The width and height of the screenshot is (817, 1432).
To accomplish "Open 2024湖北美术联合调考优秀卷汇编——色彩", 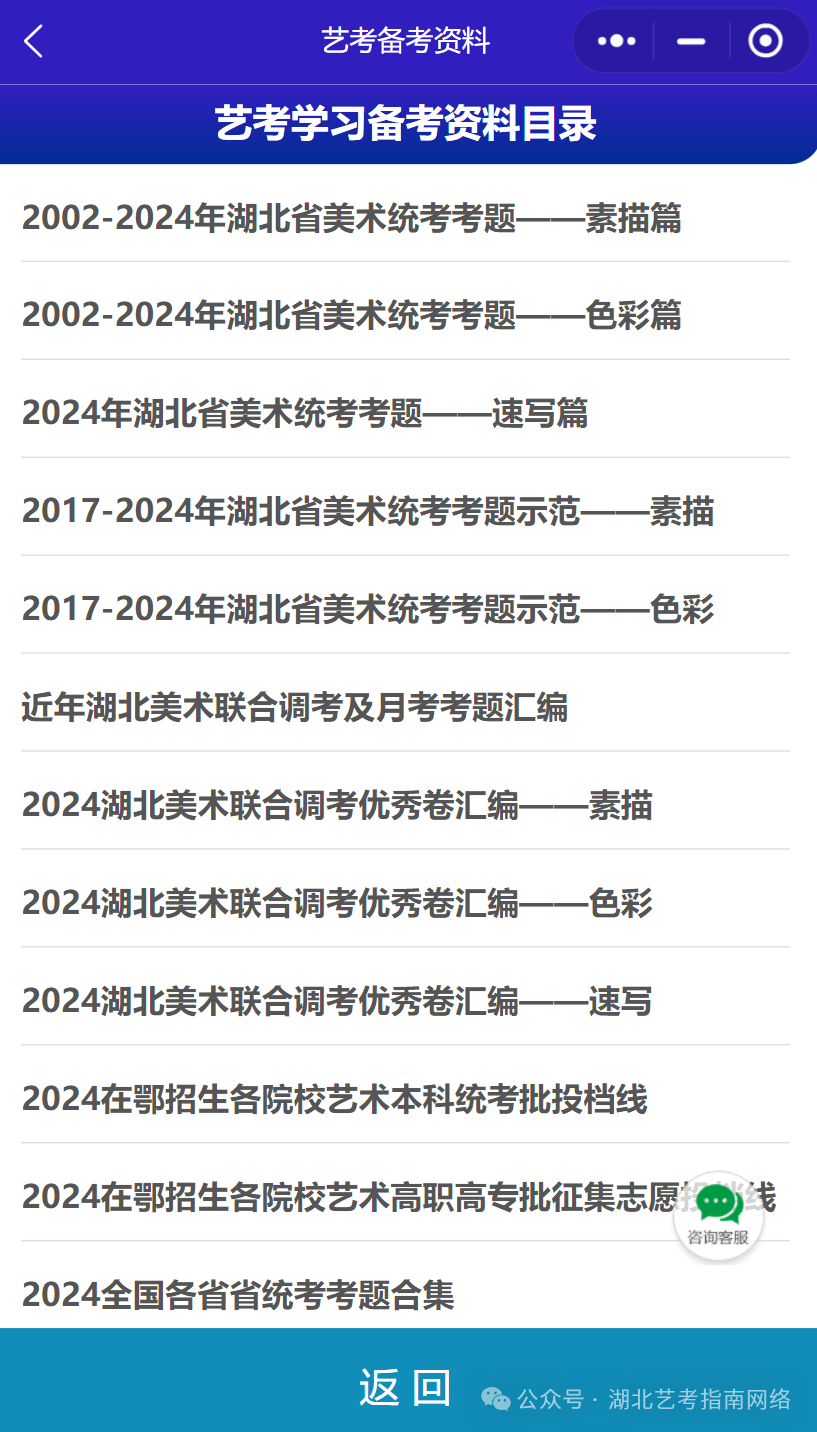I will [x=337, y=904].
